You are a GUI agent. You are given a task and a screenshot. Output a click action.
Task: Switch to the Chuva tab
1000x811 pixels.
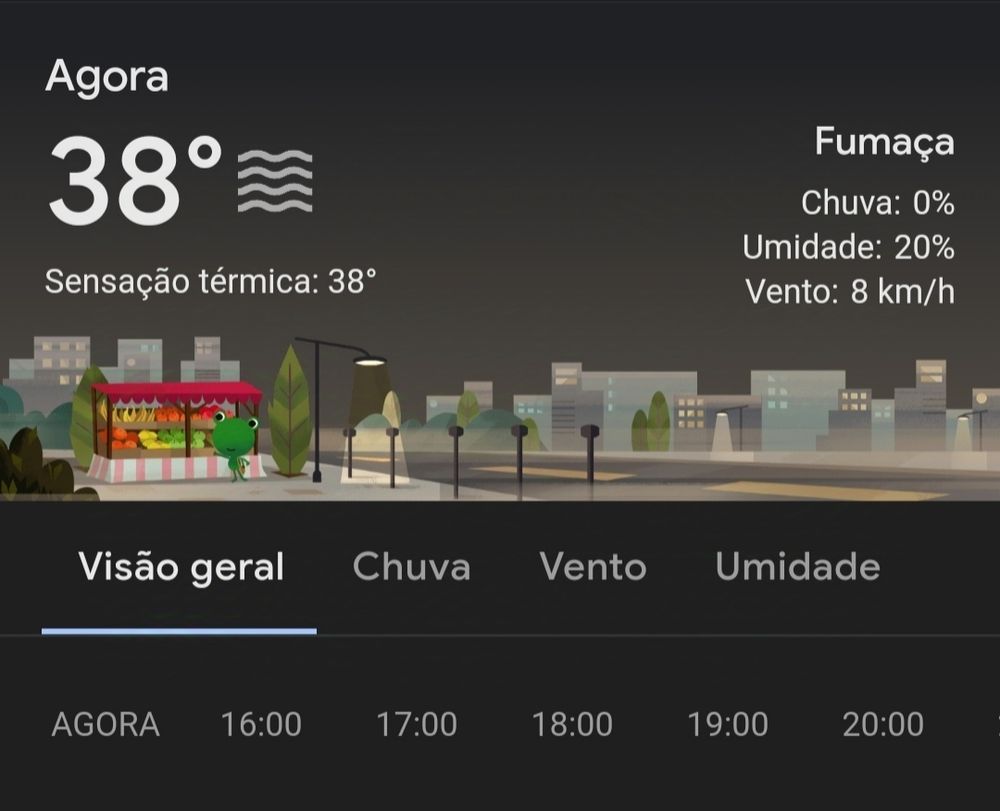[x=411, y=567]
